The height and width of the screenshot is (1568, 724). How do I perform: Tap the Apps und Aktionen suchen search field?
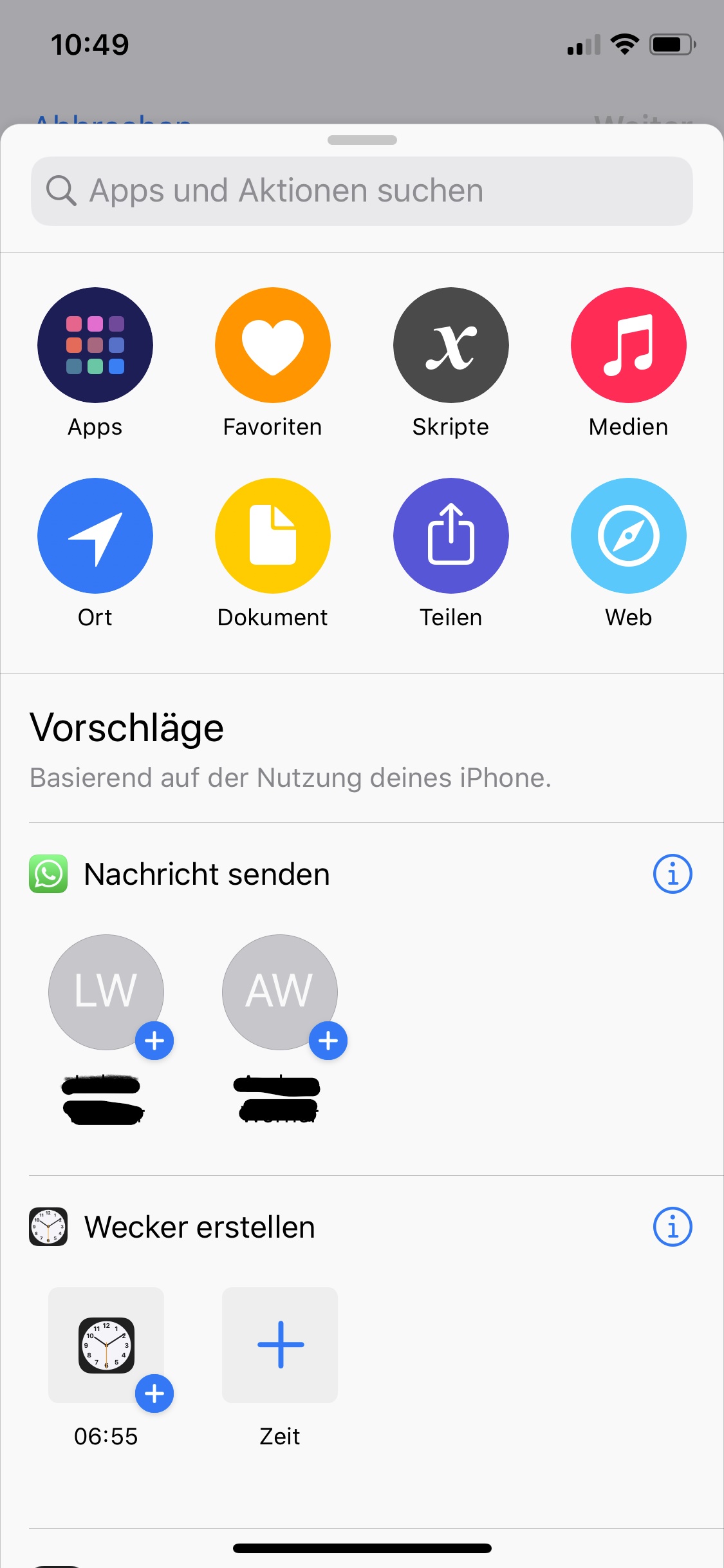pos(362,191)
